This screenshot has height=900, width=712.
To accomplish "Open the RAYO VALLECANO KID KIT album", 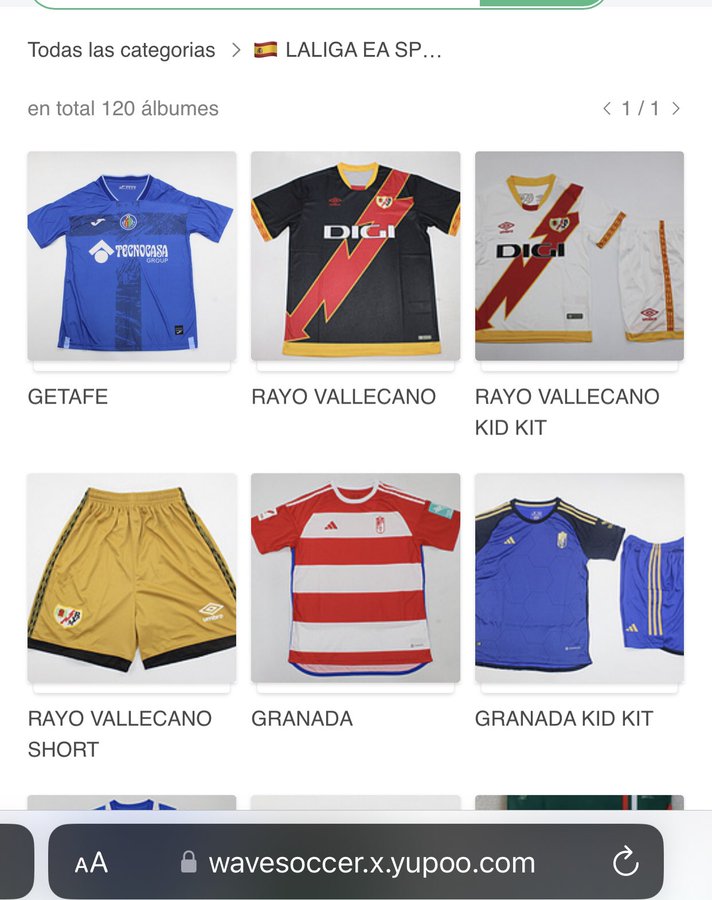I will [579, 256].
